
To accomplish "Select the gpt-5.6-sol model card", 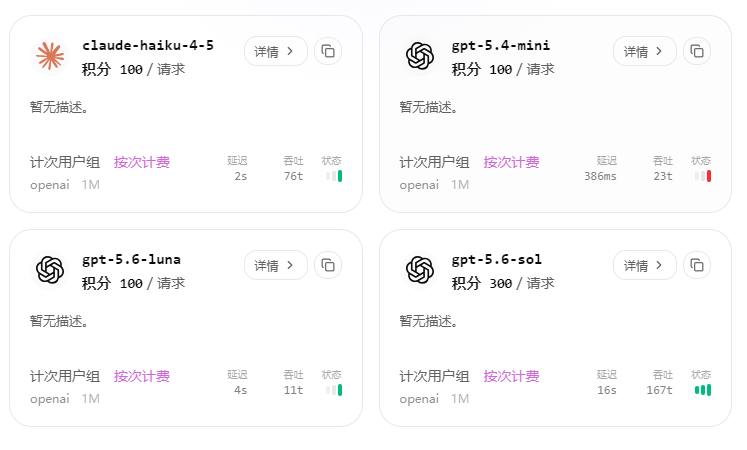I will coord(555,328).
